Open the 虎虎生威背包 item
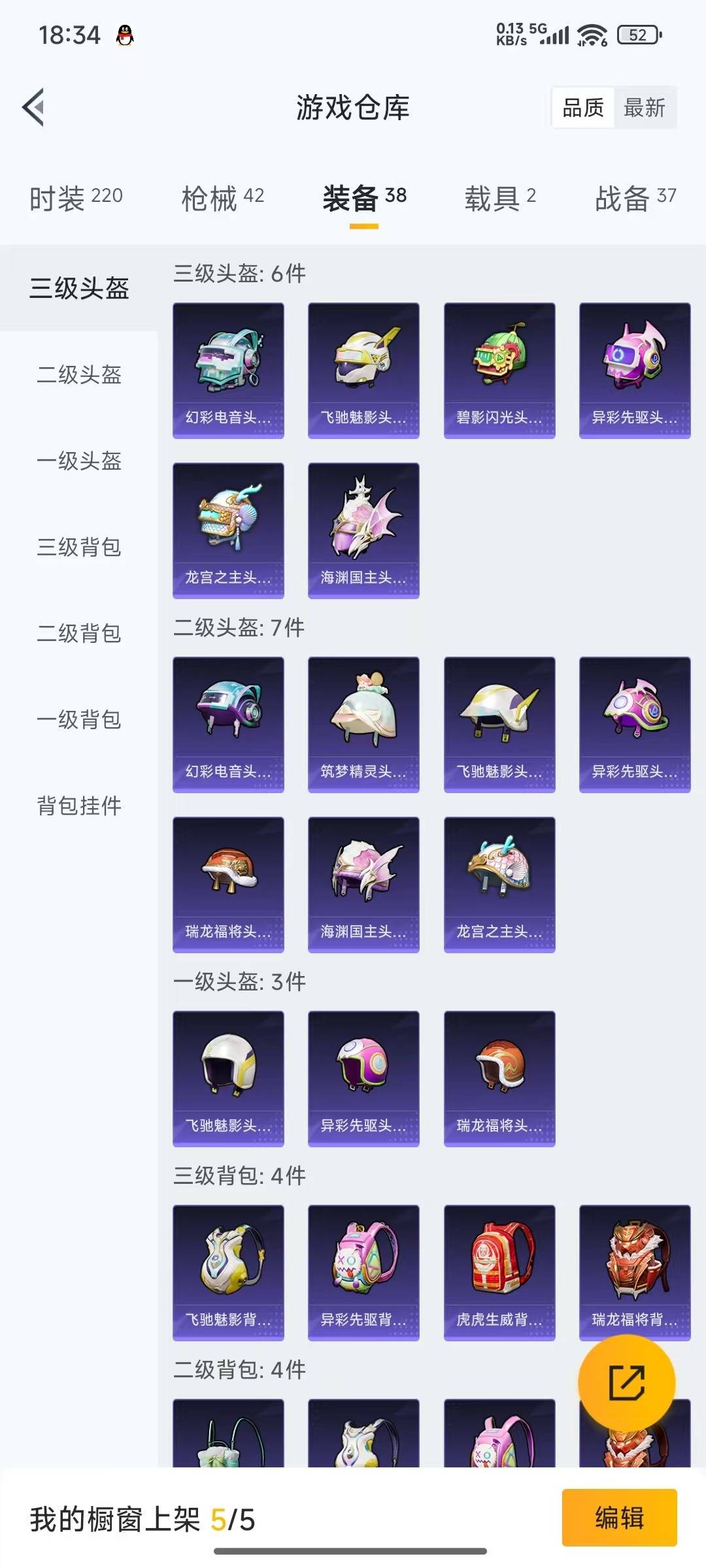This screenshot has height=1568, width=706. [x=499, y=1273]
